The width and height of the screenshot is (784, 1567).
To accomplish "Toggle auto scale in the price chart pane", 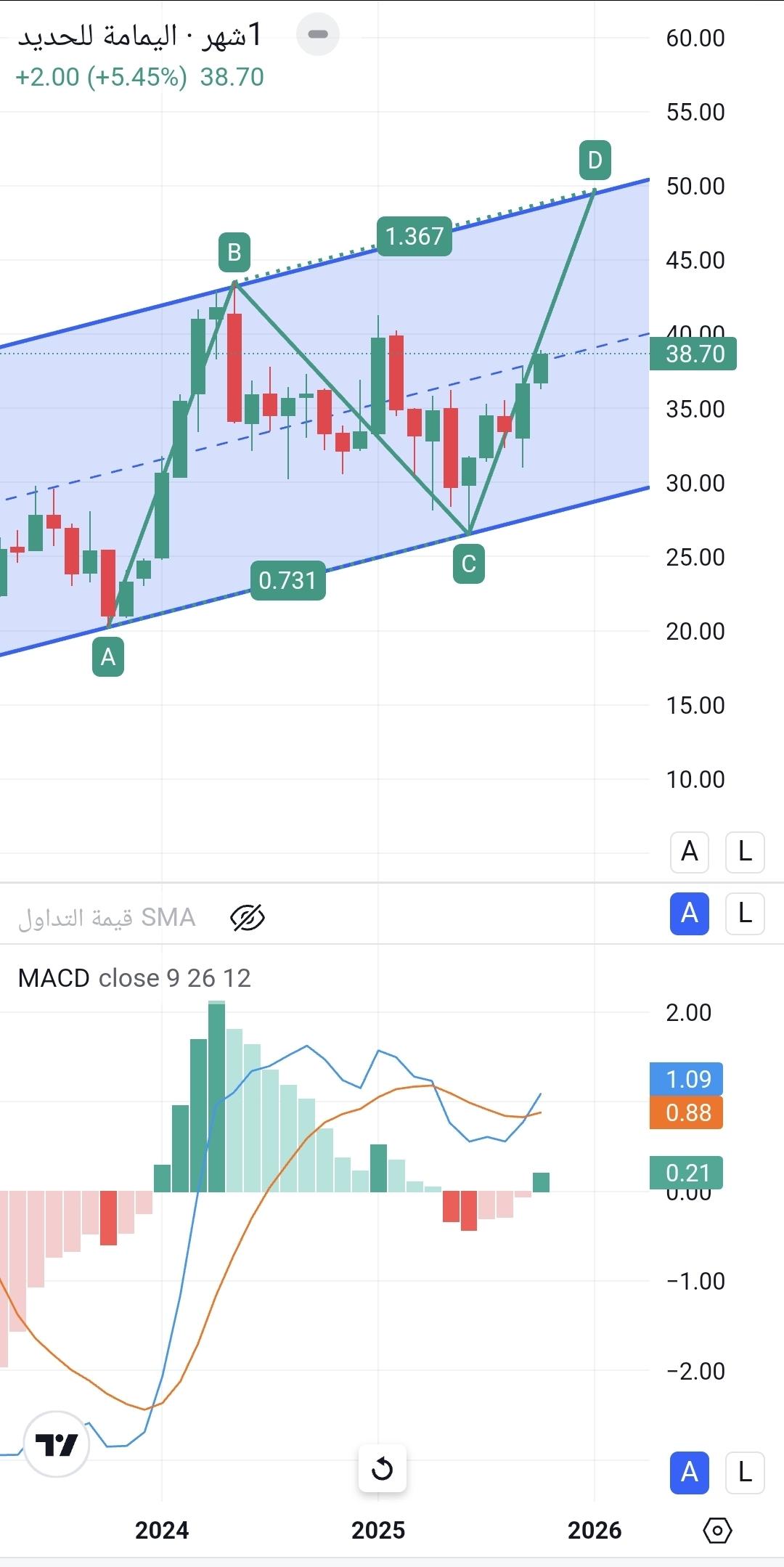I will click(689, 851).
